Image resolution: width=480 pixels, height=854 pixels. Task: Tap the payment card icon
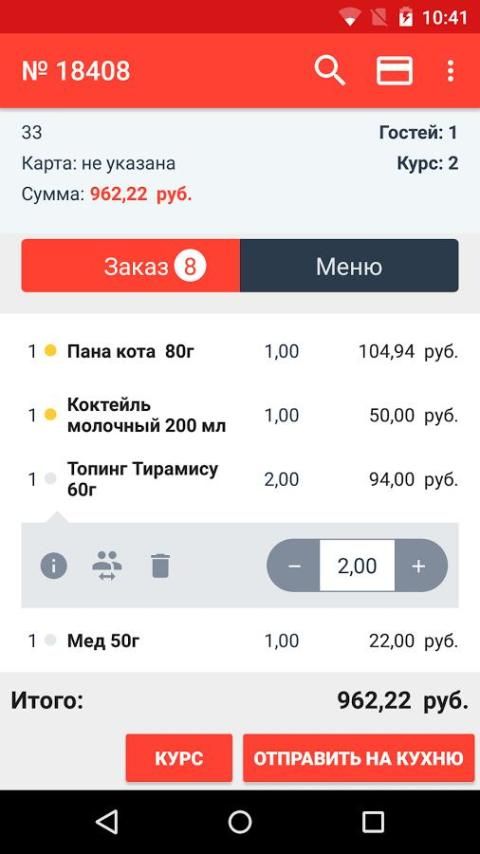[394, 71]
